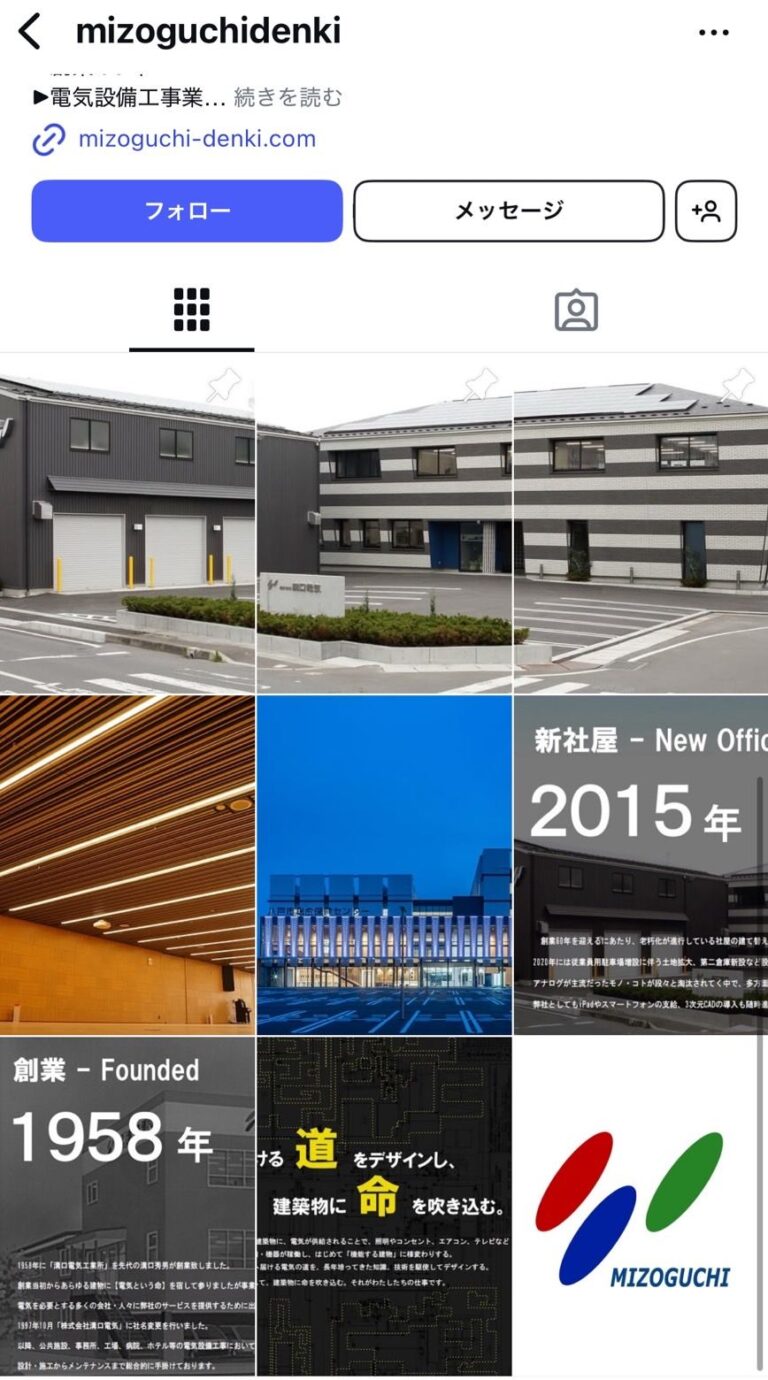
Task: Open the three-dot overflow menu
Action: click(x=713, y=33)
